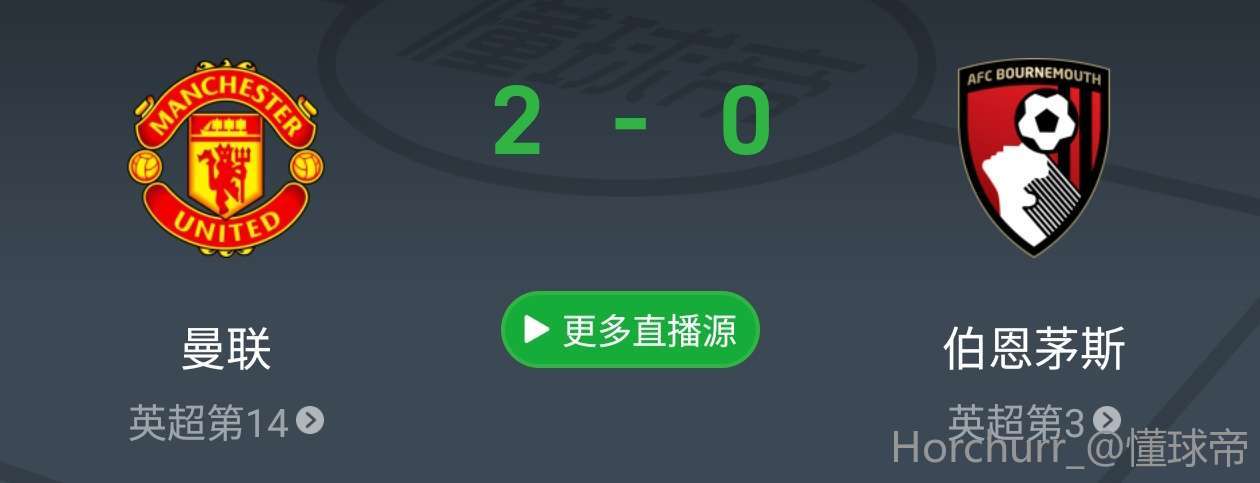
Task: Tap the 更多直播源 button
Action: tap(630, 330)
